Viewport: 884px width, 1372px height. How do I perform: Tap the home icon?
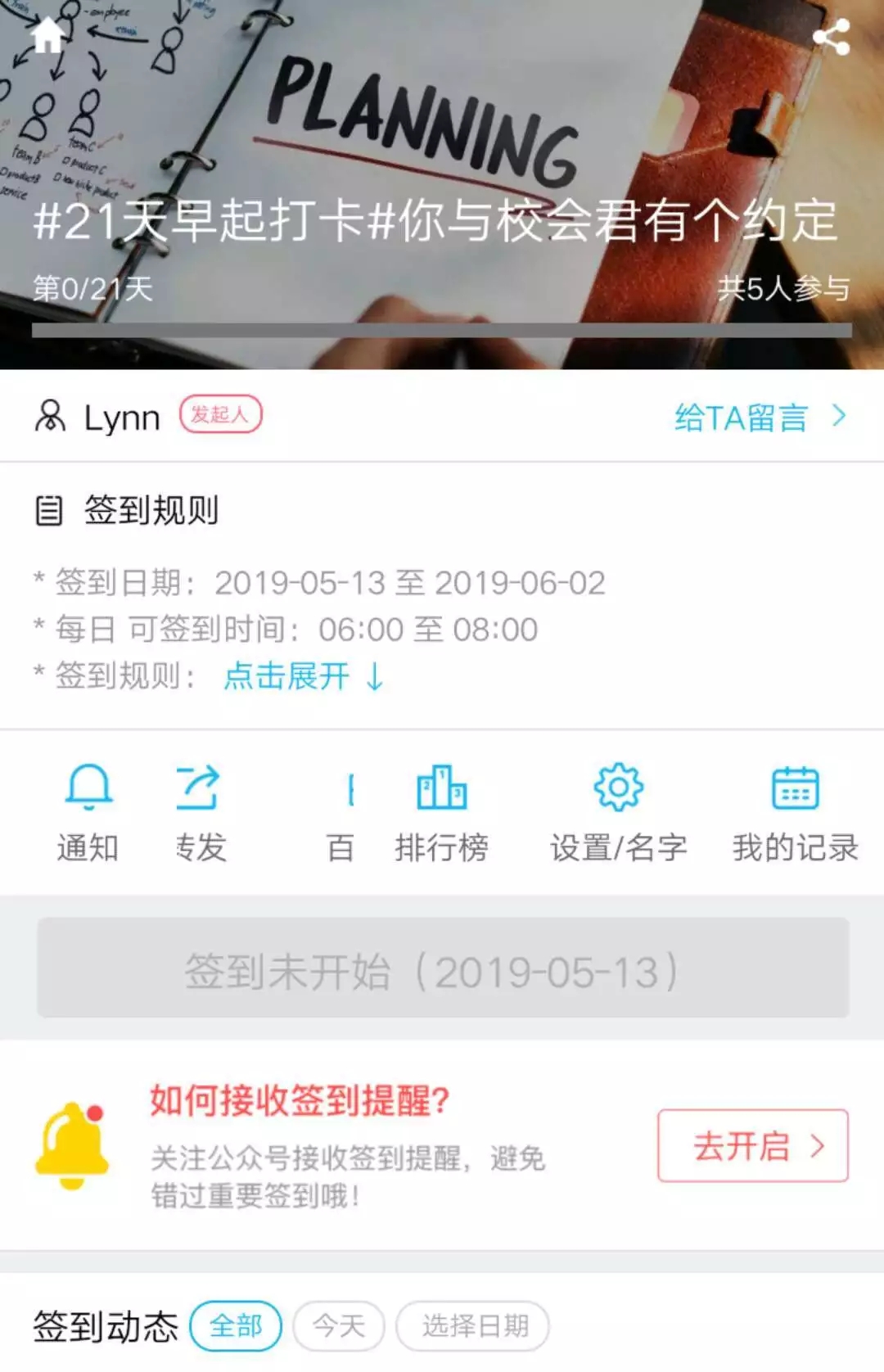47,36
